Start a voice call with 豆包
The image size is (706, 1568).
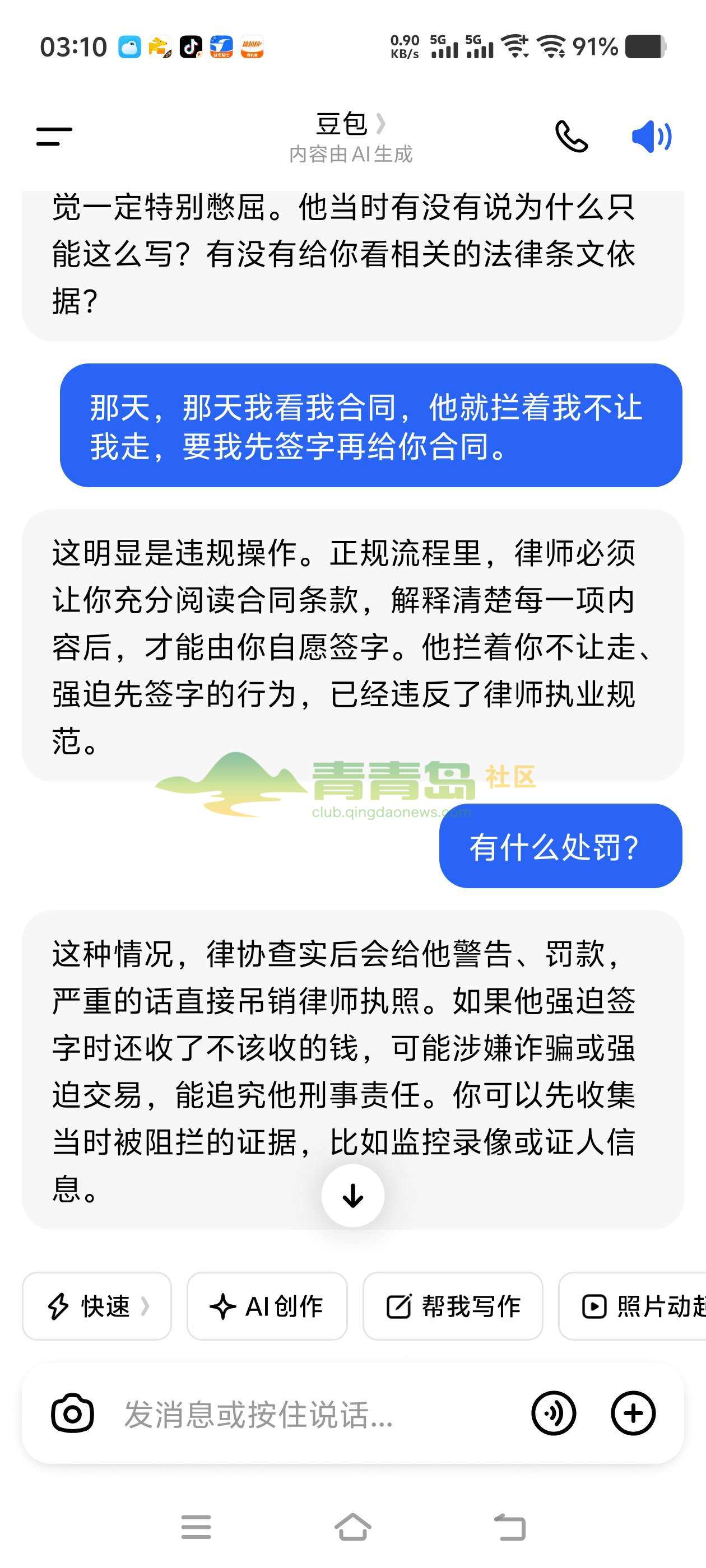click(x=572, y=136)
